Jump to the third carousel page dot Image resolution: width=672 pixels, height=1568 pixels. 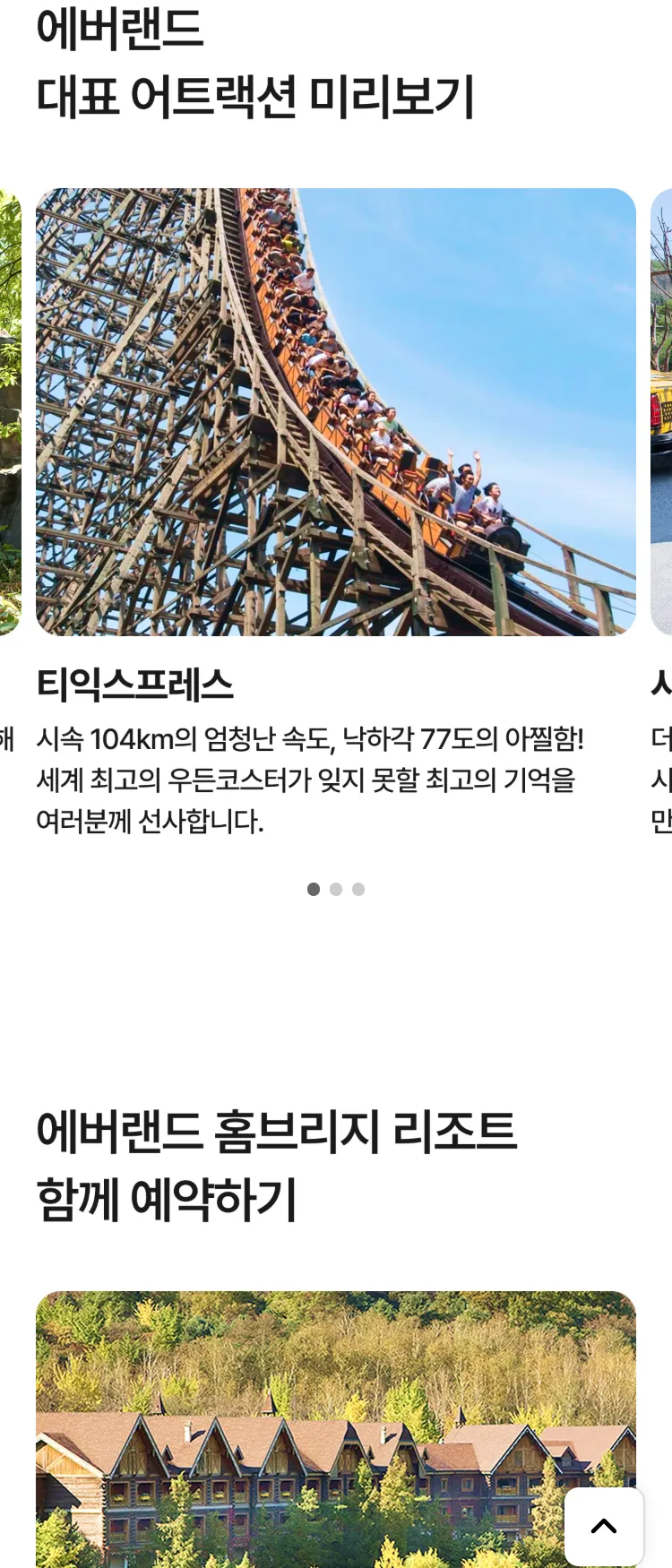358,889
